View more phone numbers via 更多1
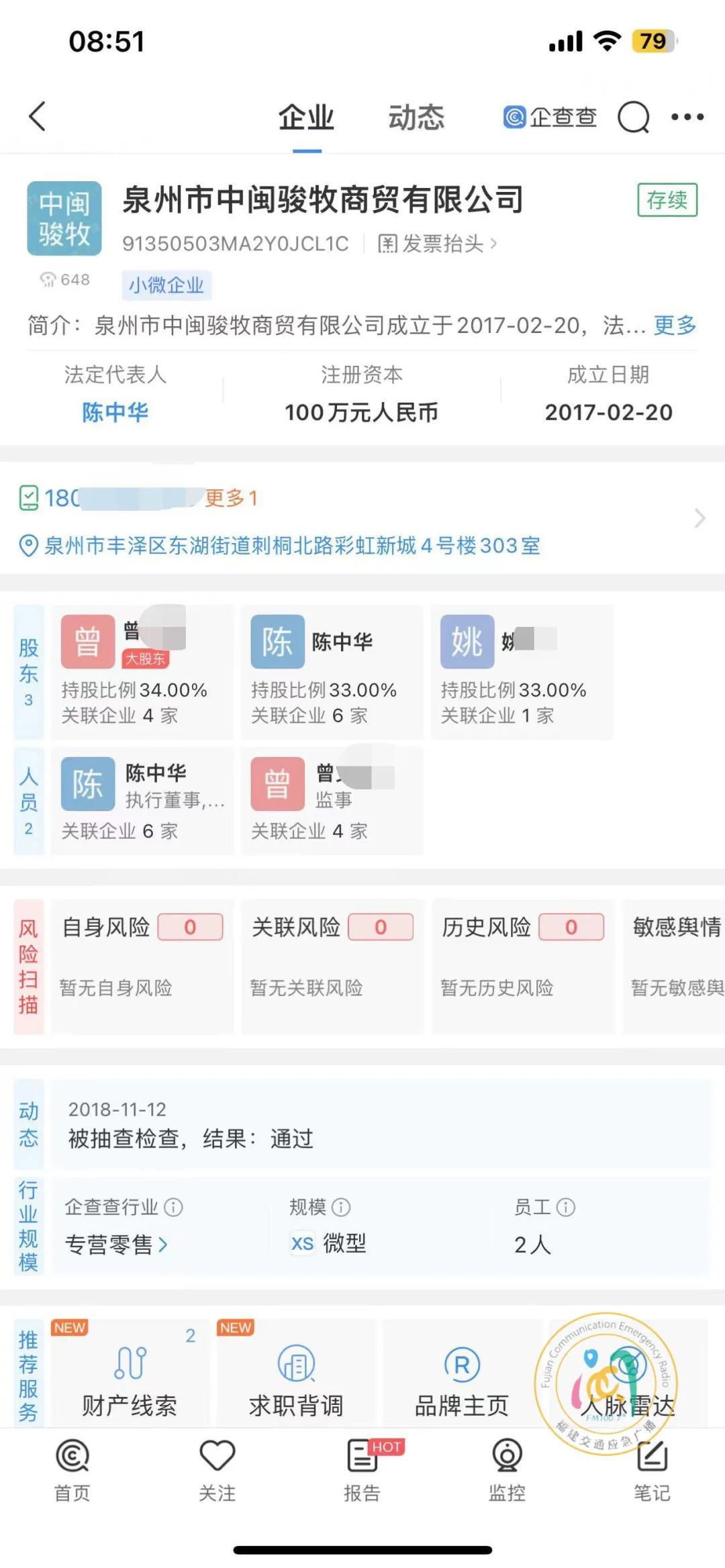This screenshot has height=1568, width=725. (231, 498)
